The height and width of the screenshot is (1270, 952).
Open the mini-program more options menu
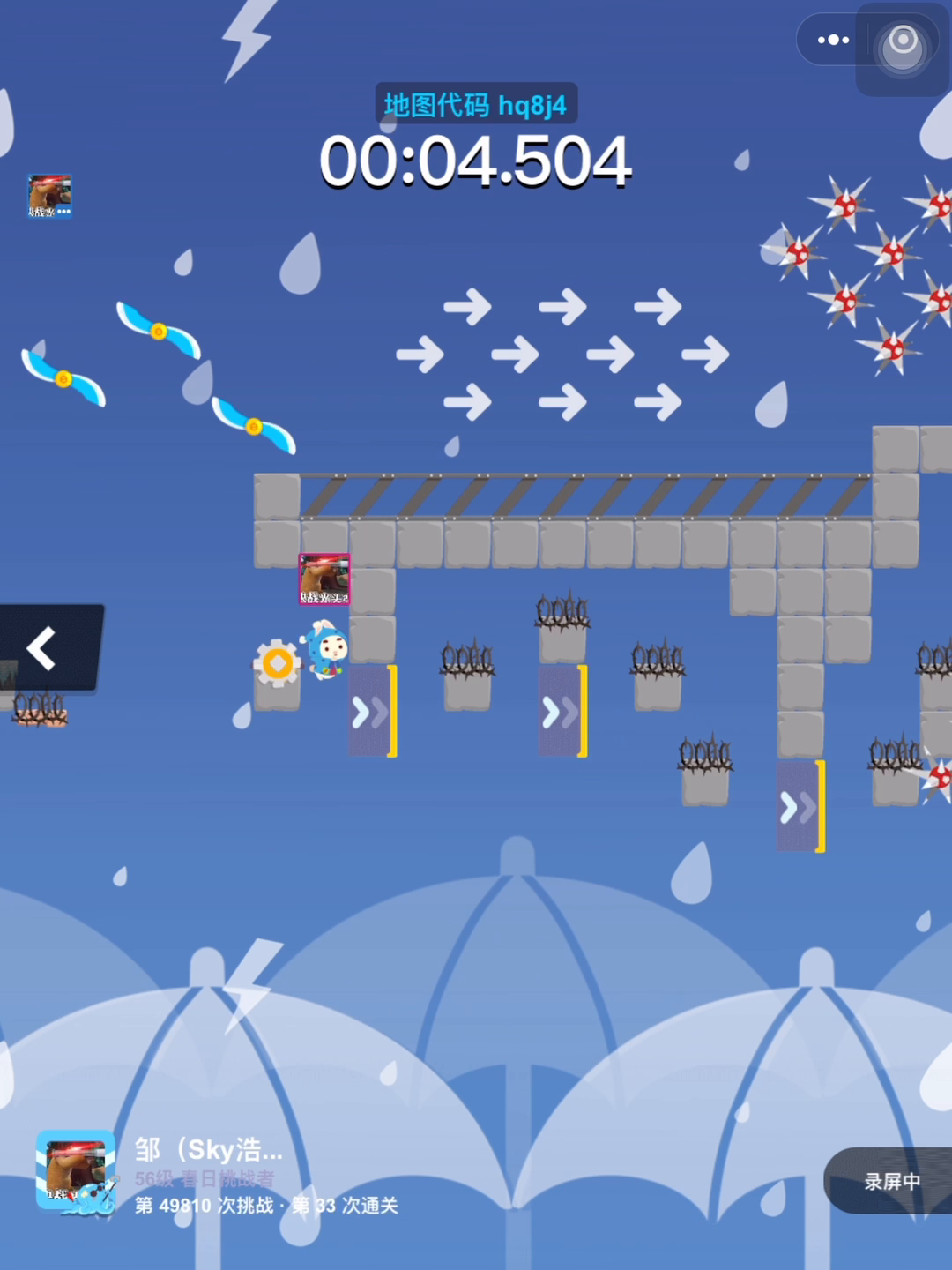tap(833, 40)
